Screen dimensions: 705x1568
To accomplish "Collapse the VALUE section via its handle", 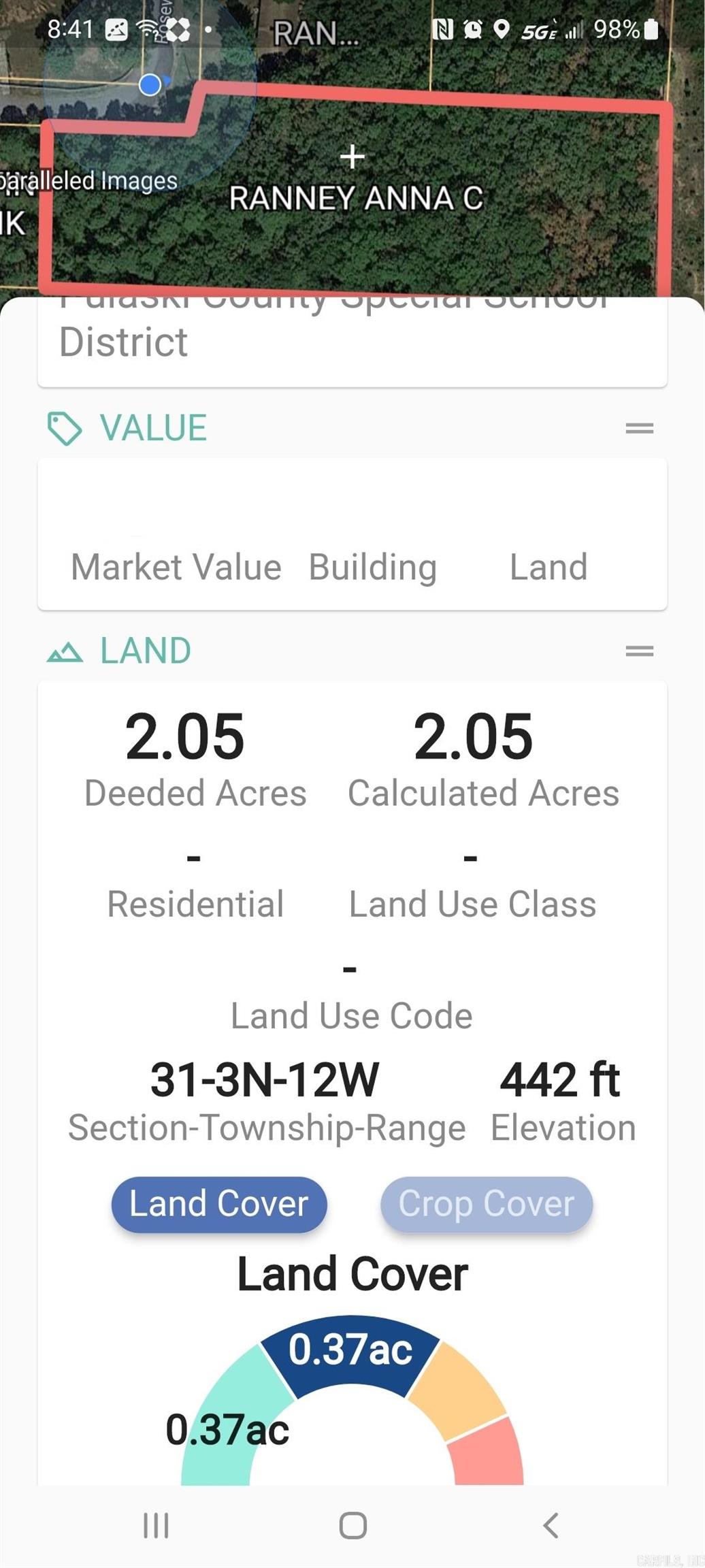I will [x=638, y=427].
